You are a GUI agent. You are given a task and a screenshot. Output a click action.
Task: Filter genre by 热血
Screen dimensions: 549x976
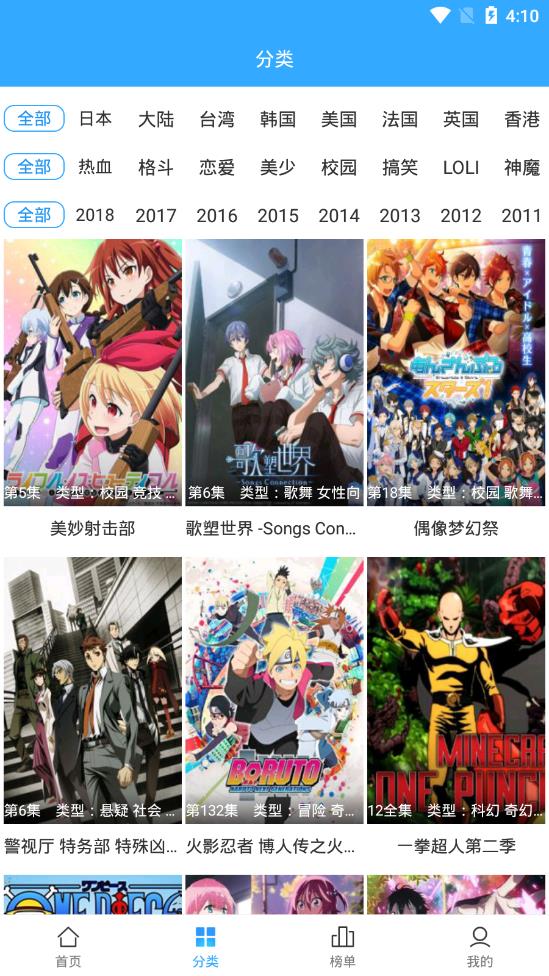(95, 167)
